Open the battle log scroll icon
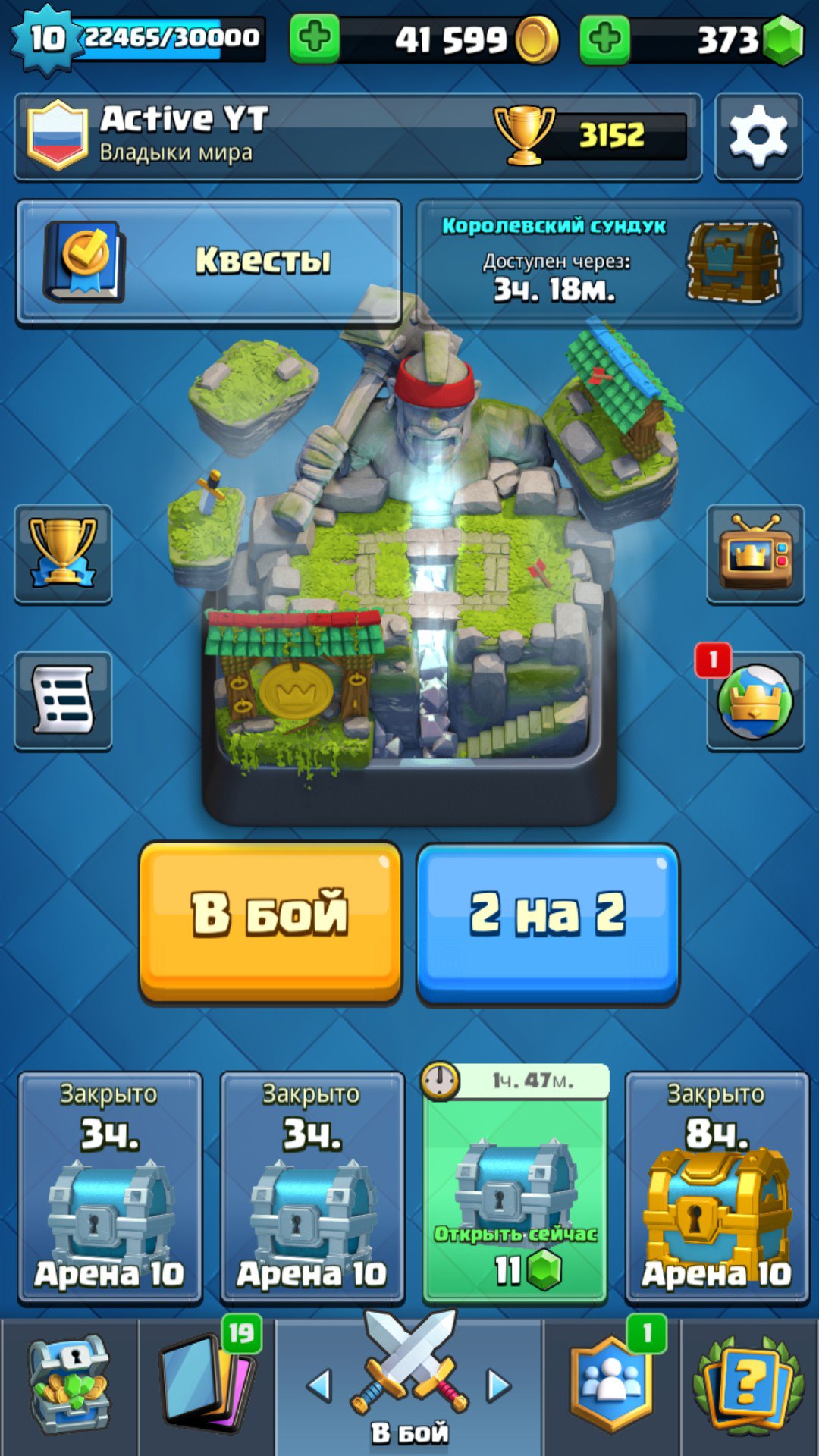Screen dimensions: 819x1456 [63, 701]
